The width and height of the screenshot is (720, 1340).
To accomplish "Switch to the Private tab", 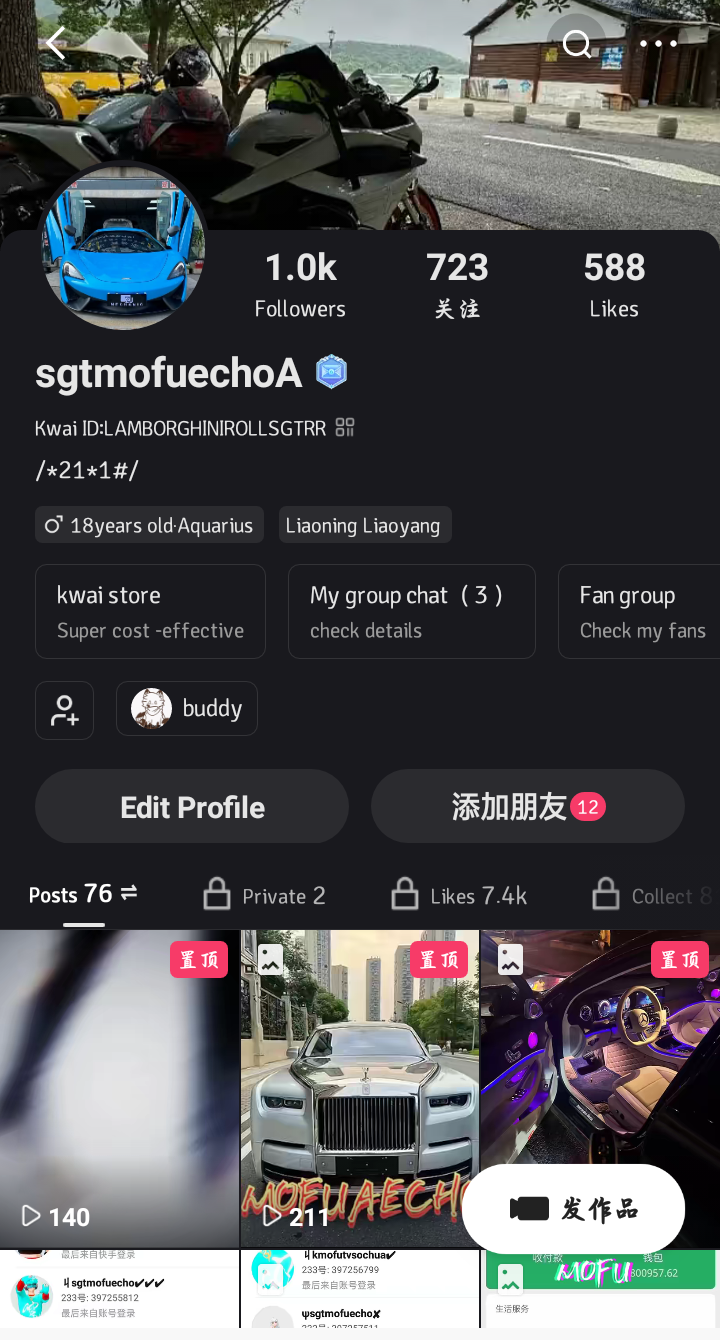I will point(265,895).
